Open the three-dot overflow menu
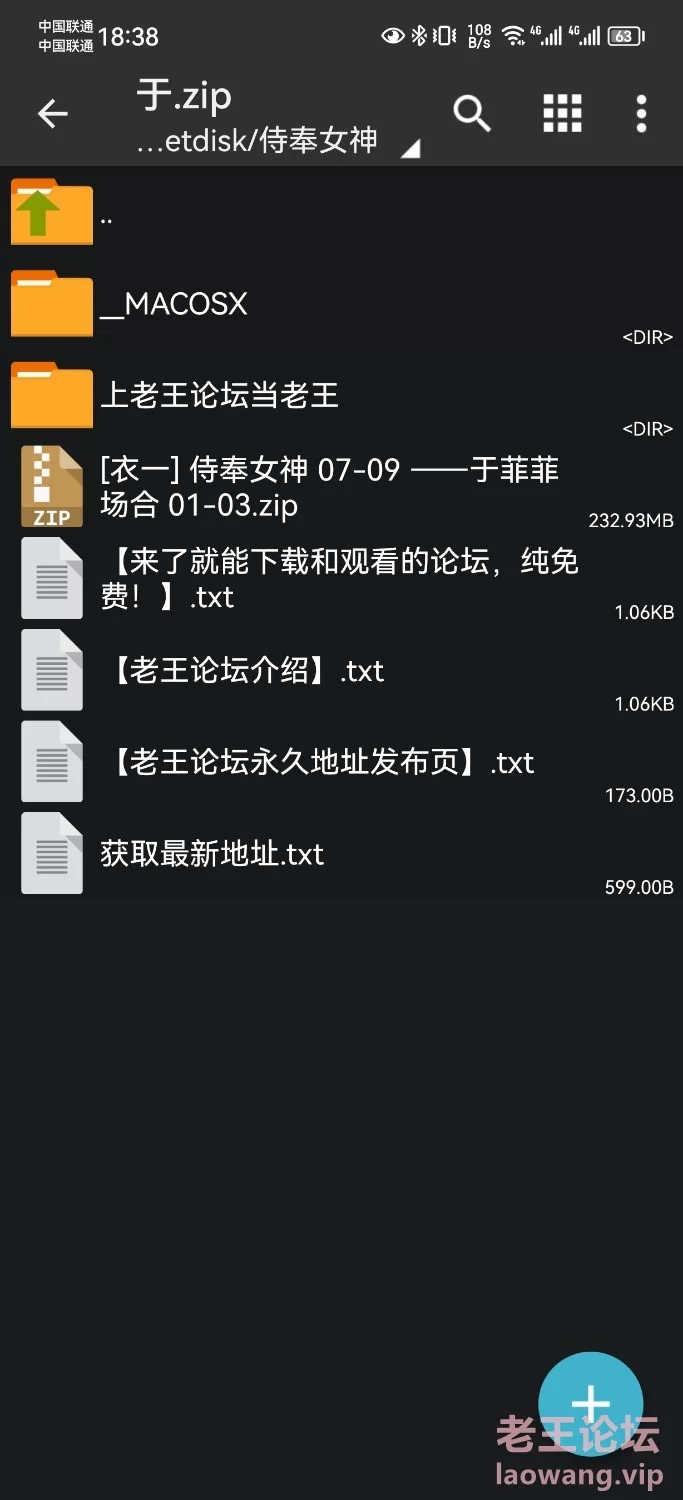Screen dimensions: 683x1500 point(641,114)
